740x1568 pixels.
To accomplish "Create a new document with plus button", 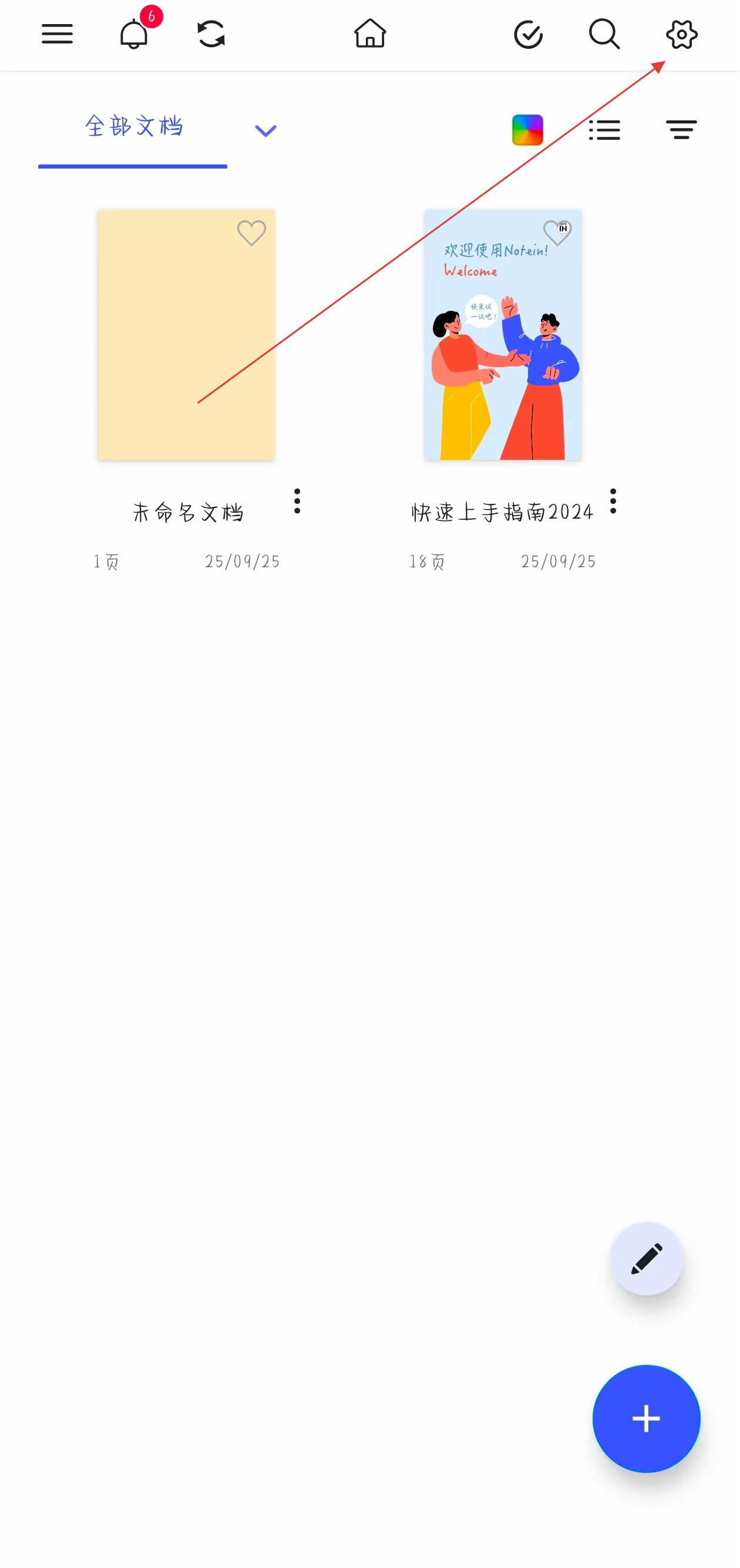I will [x=646, y=1419].
